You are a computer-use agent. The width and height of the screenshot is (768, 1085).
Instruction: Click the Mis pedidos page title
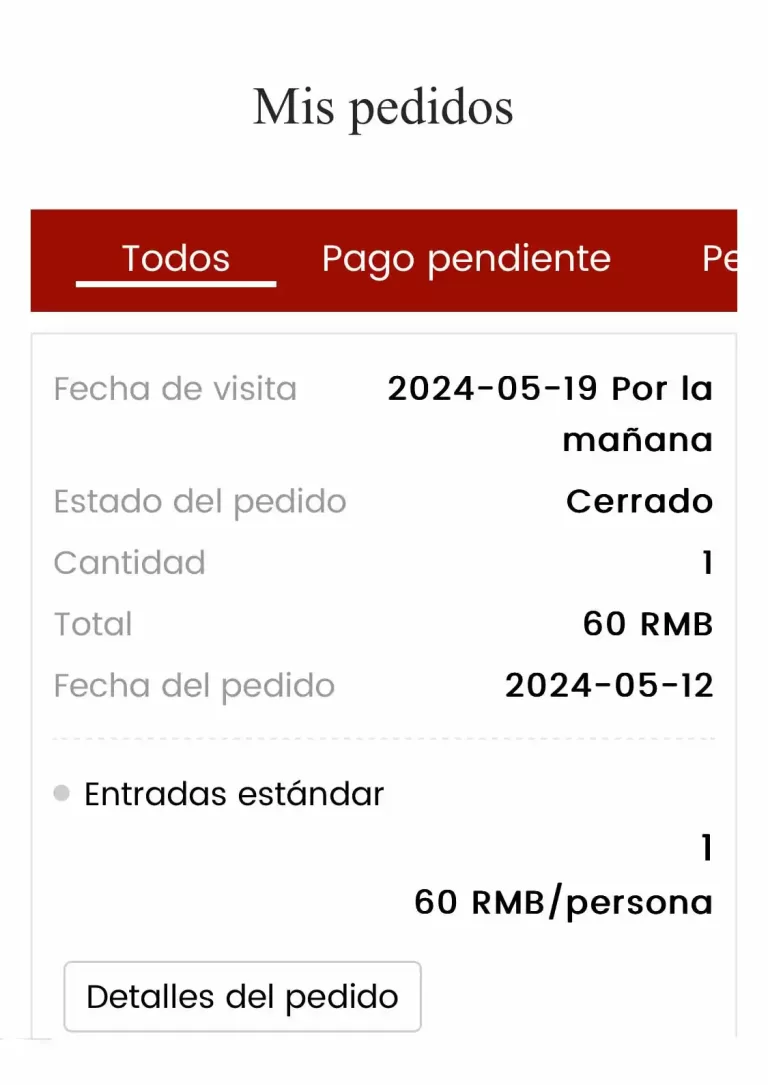(x=384, y=107)
